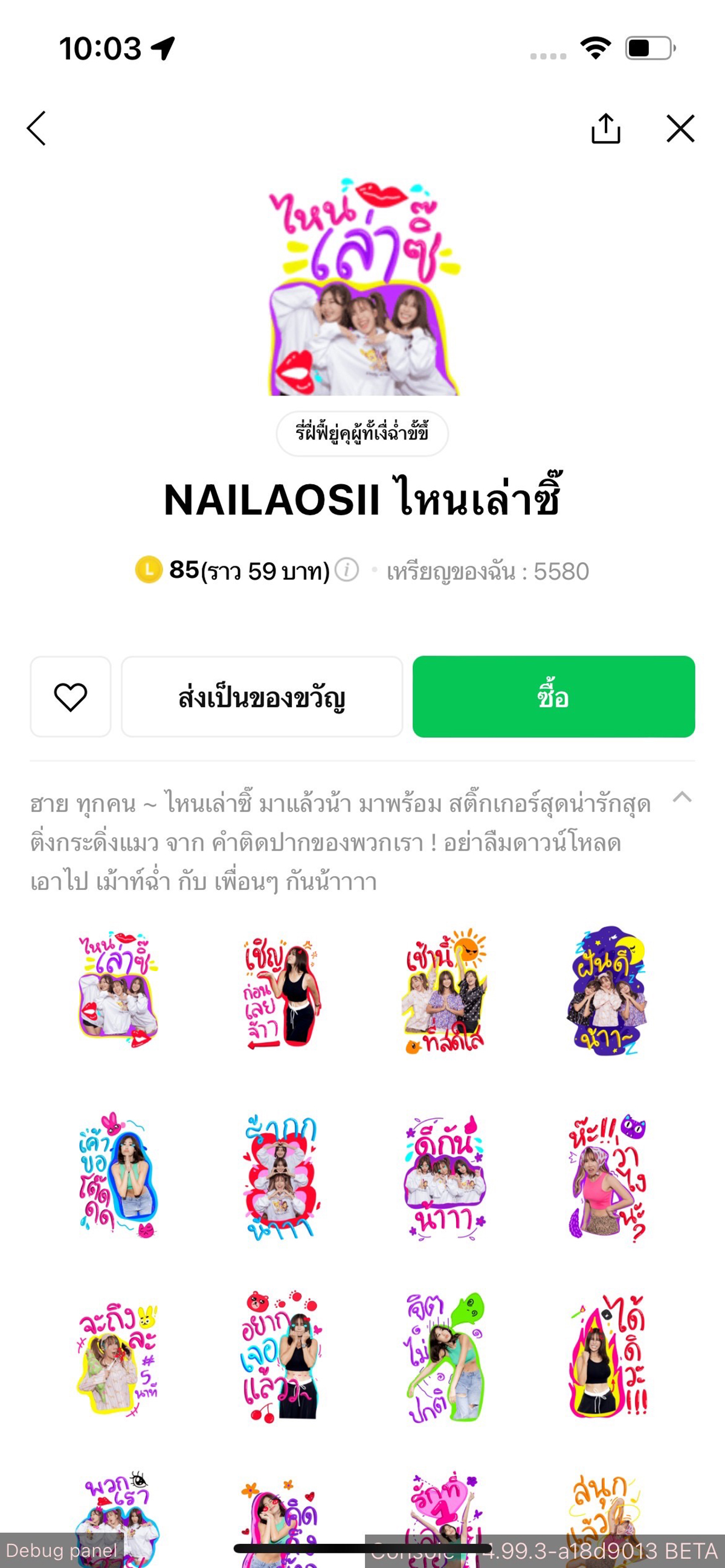Preview the จะถึงละ 5 นาที sticker
This screenshot has width=725, height=1568.
click(x=118, y=1357)
